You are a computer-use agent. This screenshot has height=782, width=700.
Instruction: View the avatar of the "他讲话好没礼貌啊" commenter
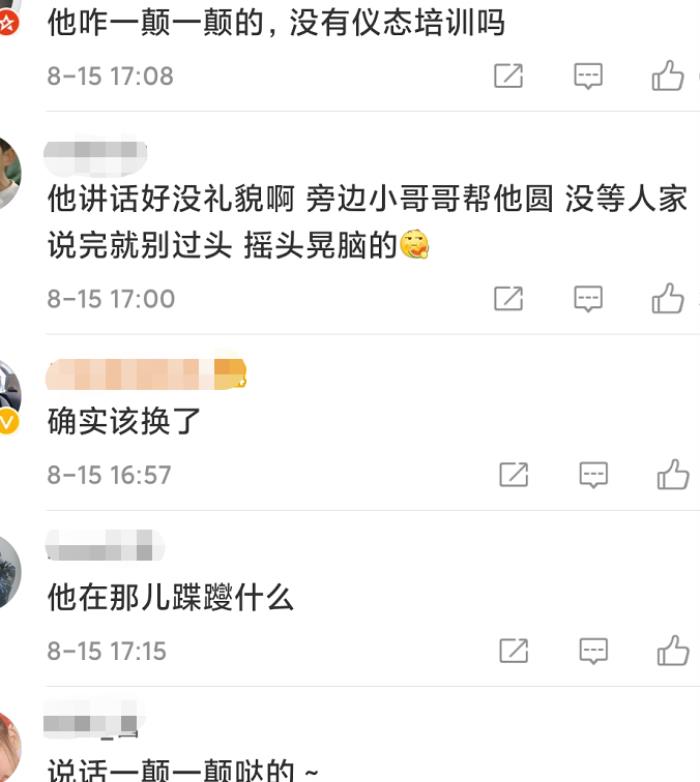click(x=8, y=173)
